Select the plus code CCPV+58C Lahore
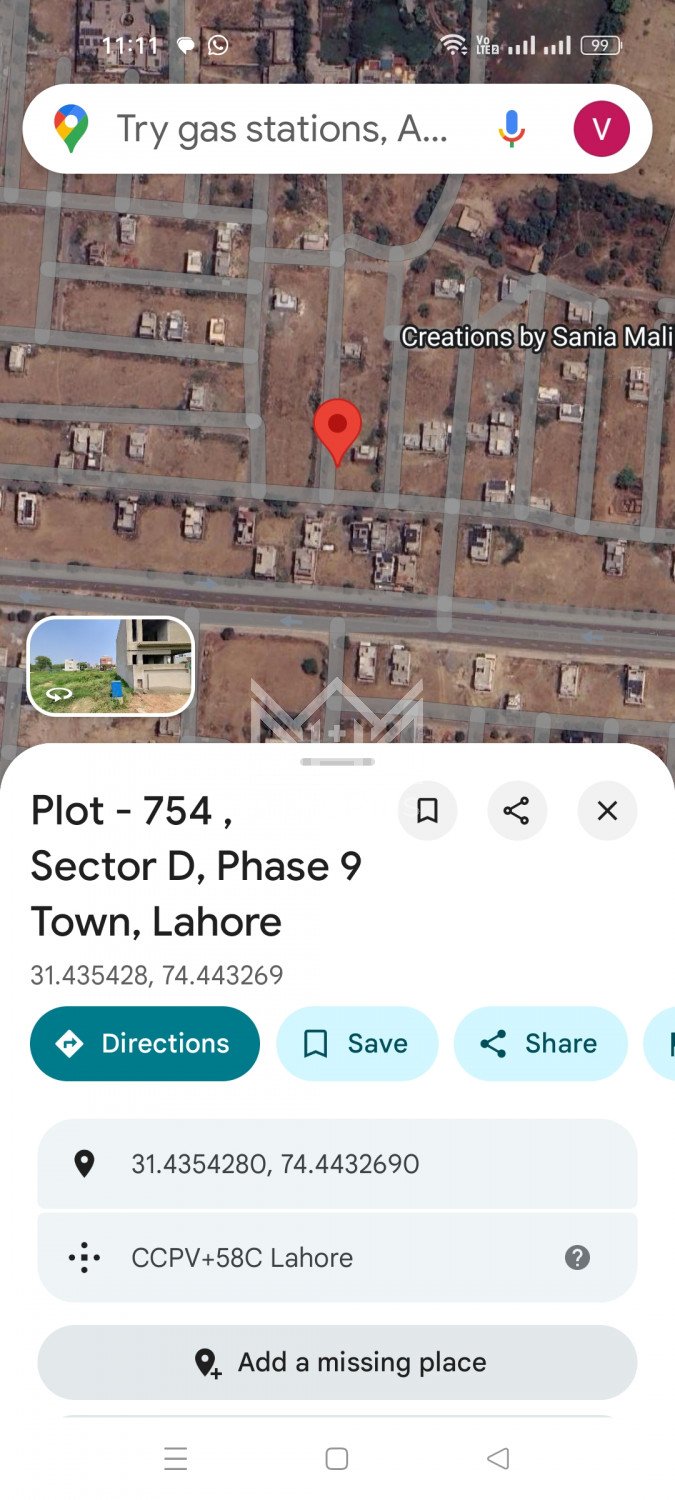Image resolution: width=675 pixels, height=1500 pixels. tap(242, 1258)
